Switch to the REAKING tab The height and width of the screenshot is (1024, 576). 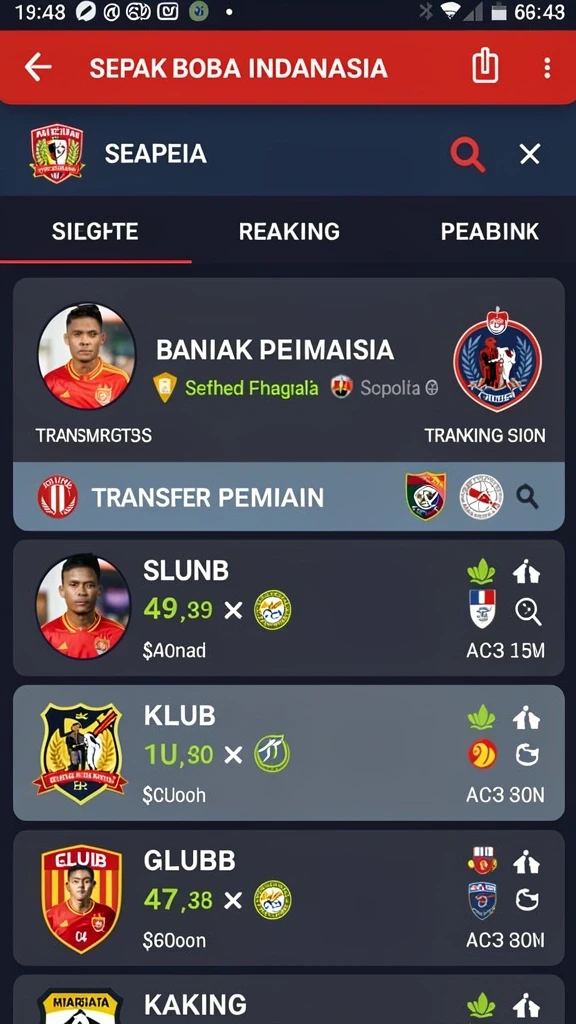click(289, 231)
